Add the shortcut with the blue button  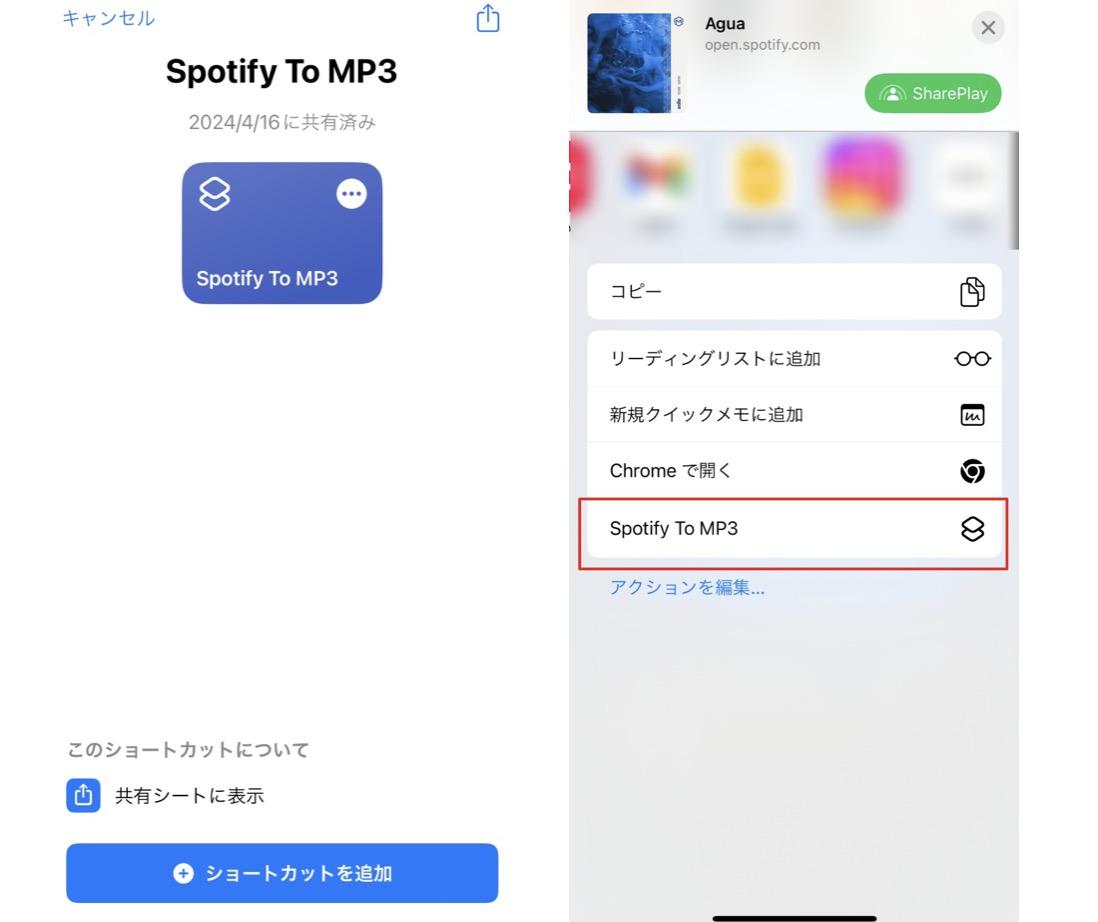point(282,873)
